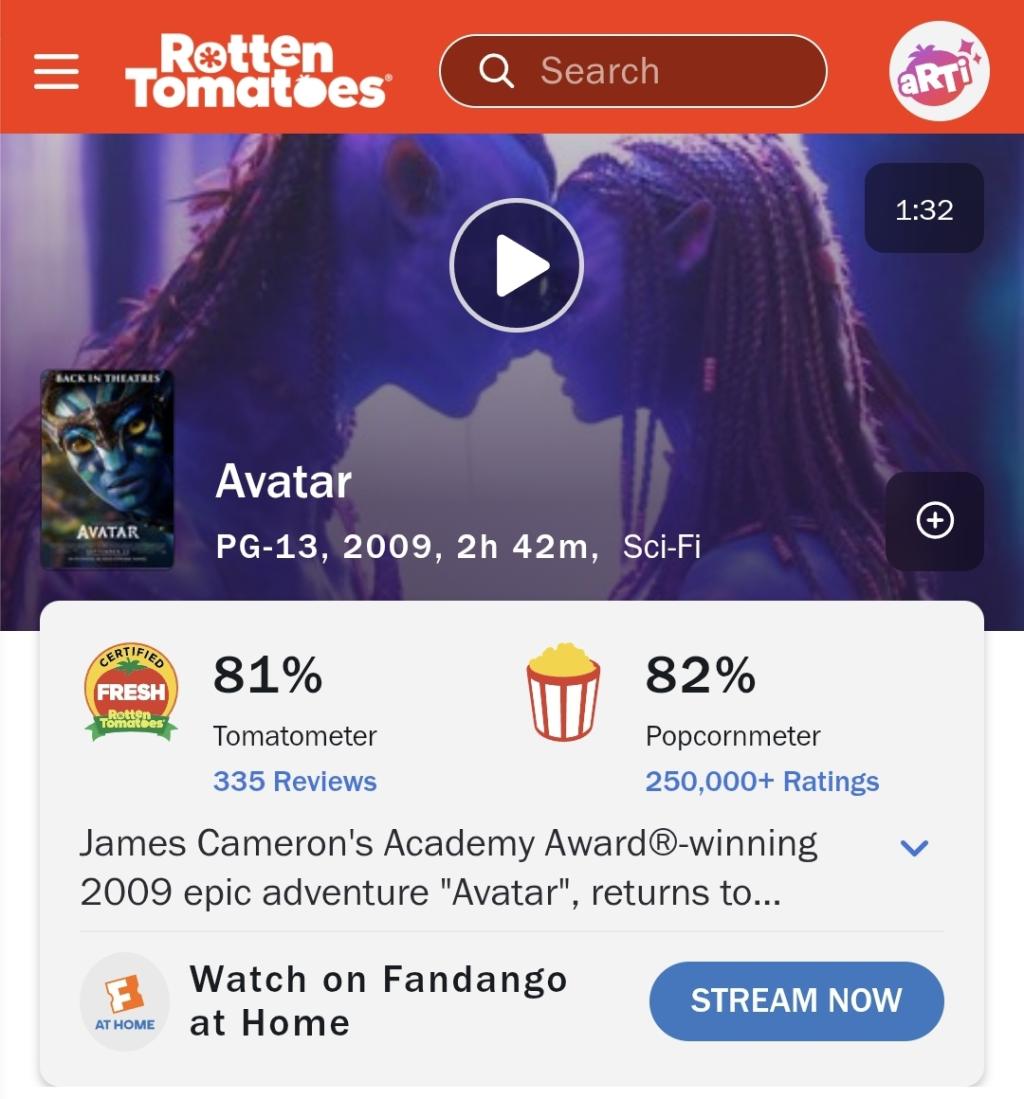The width and height of the screenshot is (1024, 1099).
Task: Open the 335 Reviews link
Action: (295, 781)
